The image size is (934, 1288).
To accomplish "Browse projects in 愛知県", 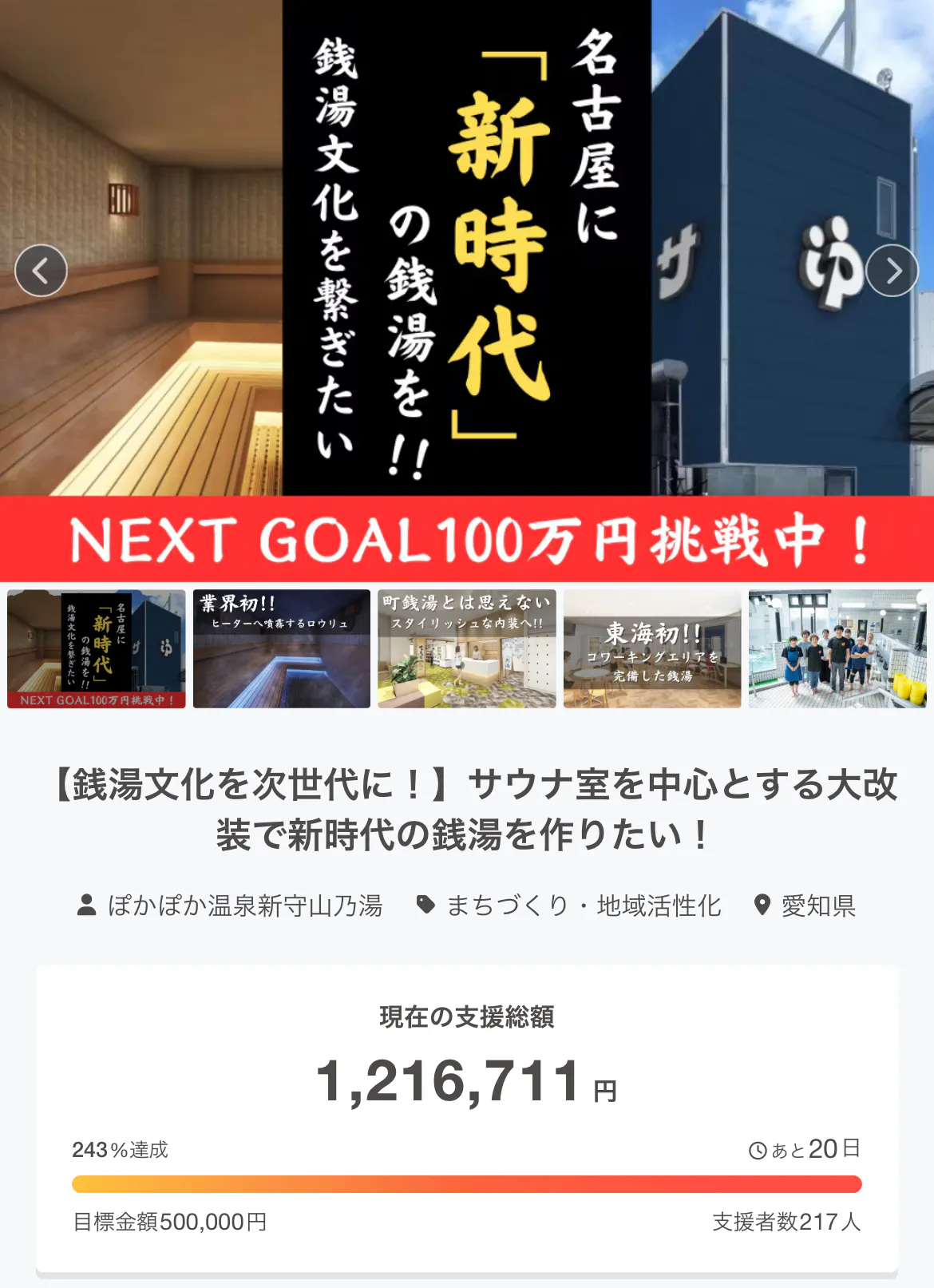I will tap(817, 906).
